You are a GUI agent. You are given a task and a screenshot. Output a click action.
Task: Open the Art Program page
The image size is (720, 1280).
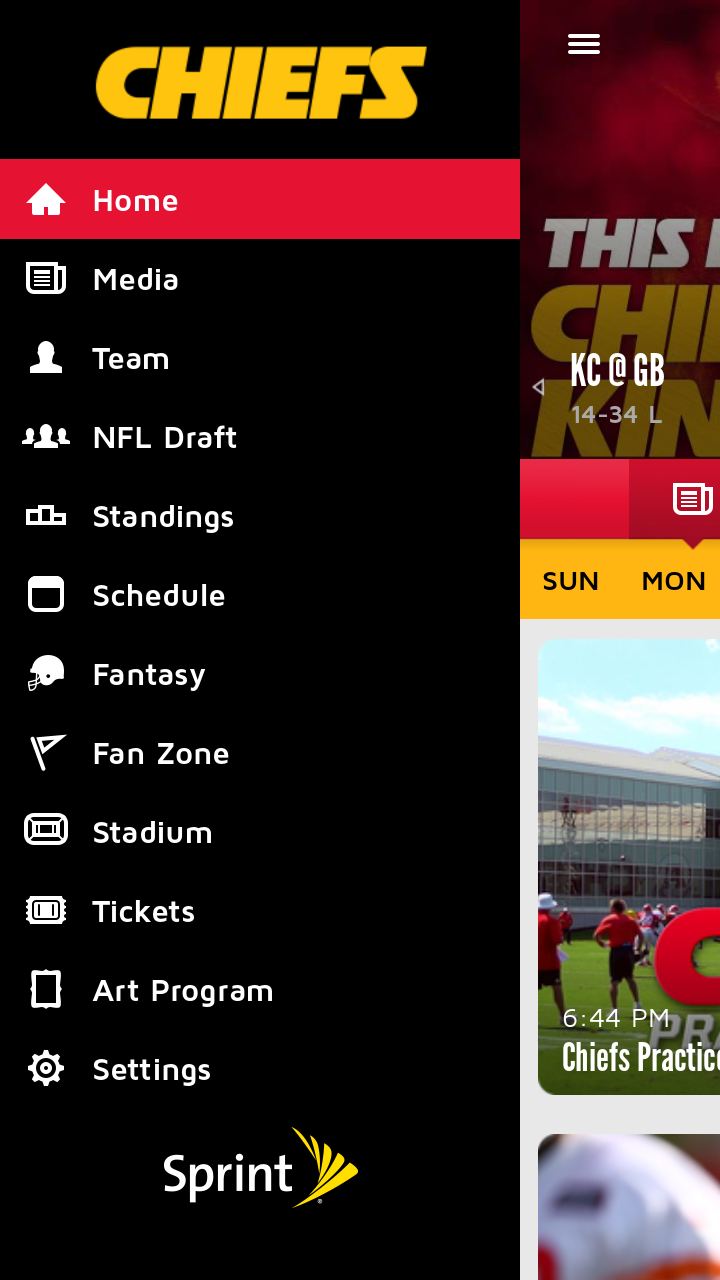[x=183, y=990]
